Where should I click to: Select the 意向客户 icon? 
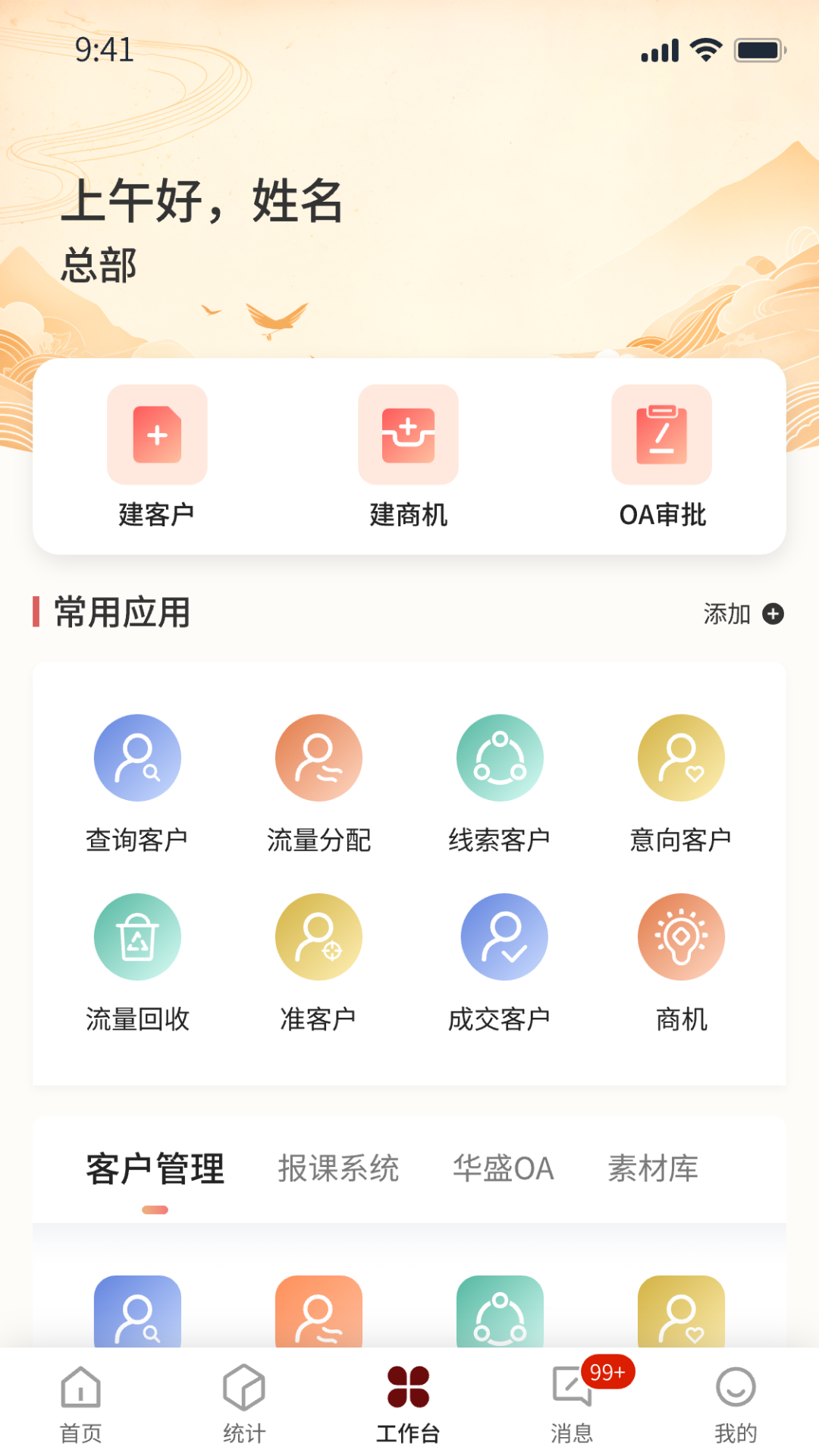click(680, 758)
